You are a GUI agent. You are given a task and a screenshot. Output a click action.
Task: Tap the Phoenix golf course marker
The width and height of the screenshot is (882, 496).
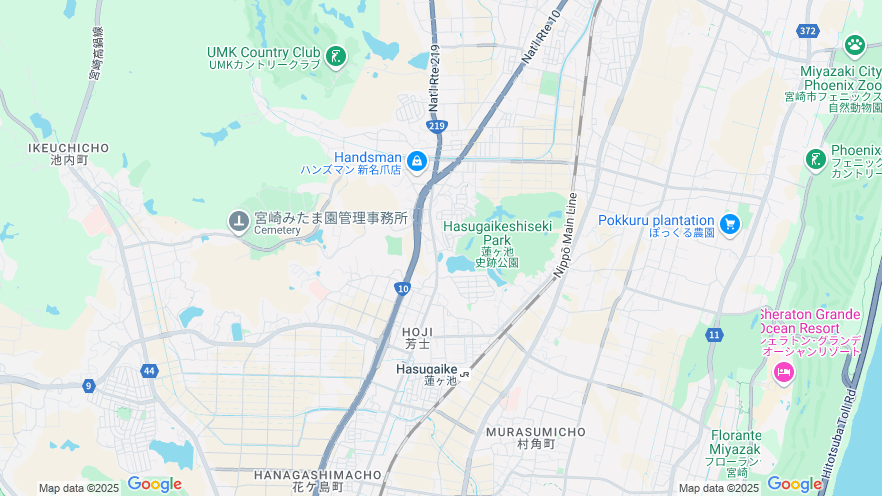[x=815, y=159]
